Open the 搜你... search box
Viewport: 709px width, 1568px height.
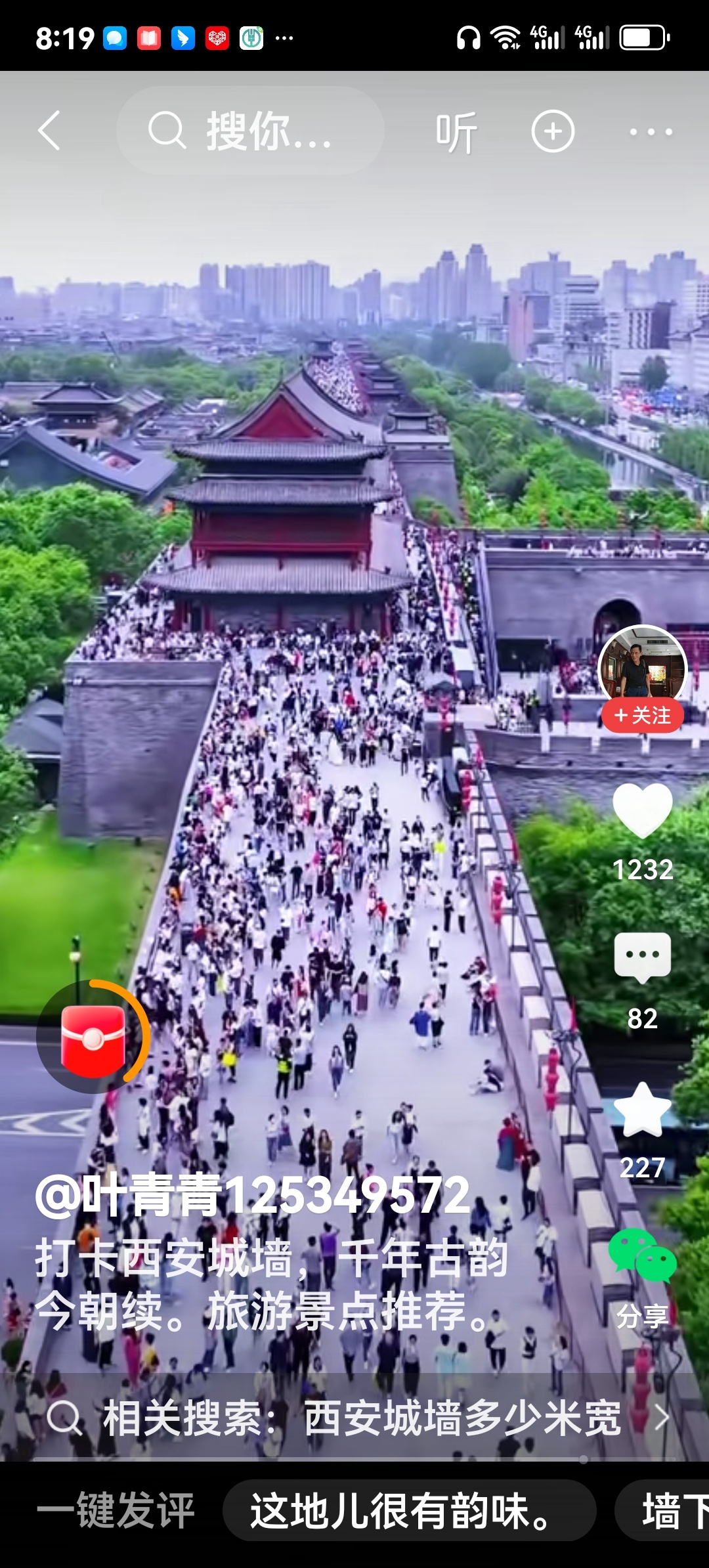pyautogui.click(x=249, y=131)
